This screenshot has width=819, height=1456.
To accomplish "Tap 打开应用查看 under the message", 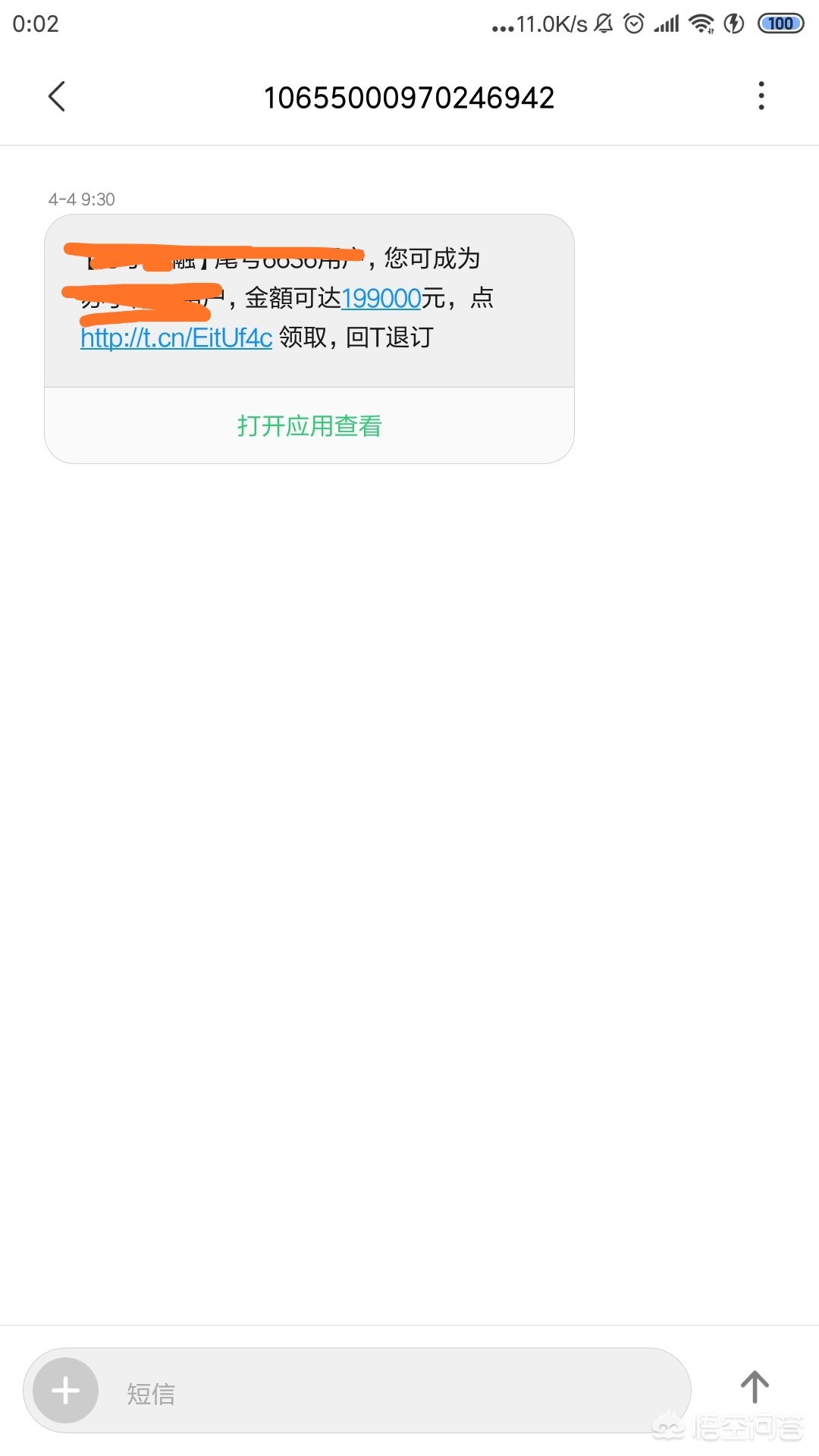I will pos(309,426).
